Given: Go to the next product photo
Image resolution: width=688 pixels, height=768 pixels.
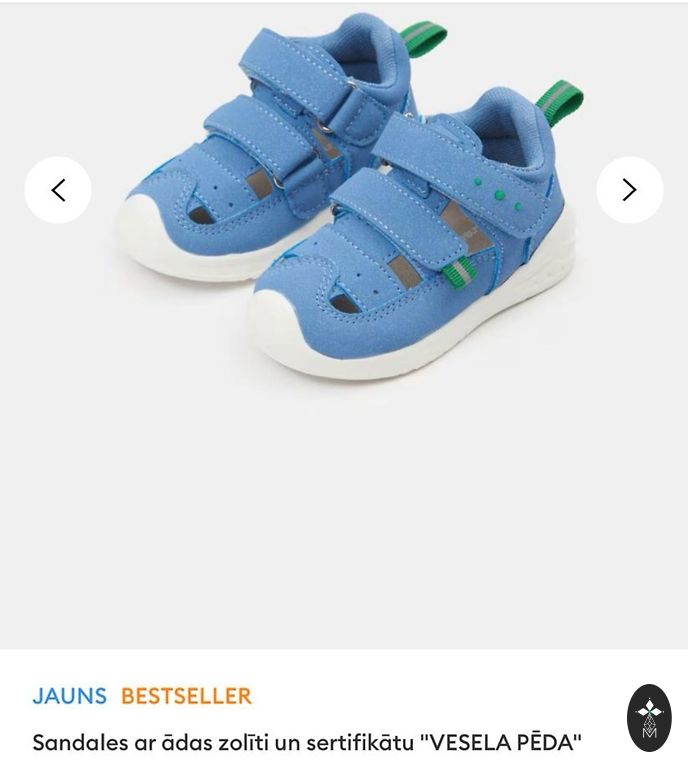Looking at the screenshot, I should 629,190.
